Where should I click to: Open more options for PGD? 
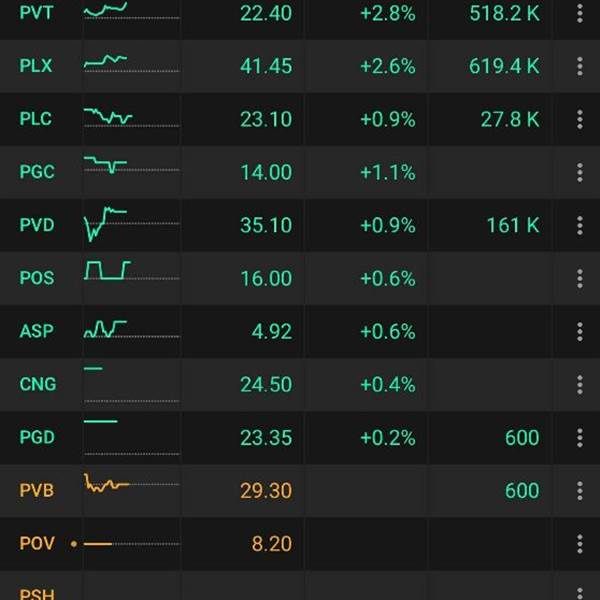click(x=580, y=437)
